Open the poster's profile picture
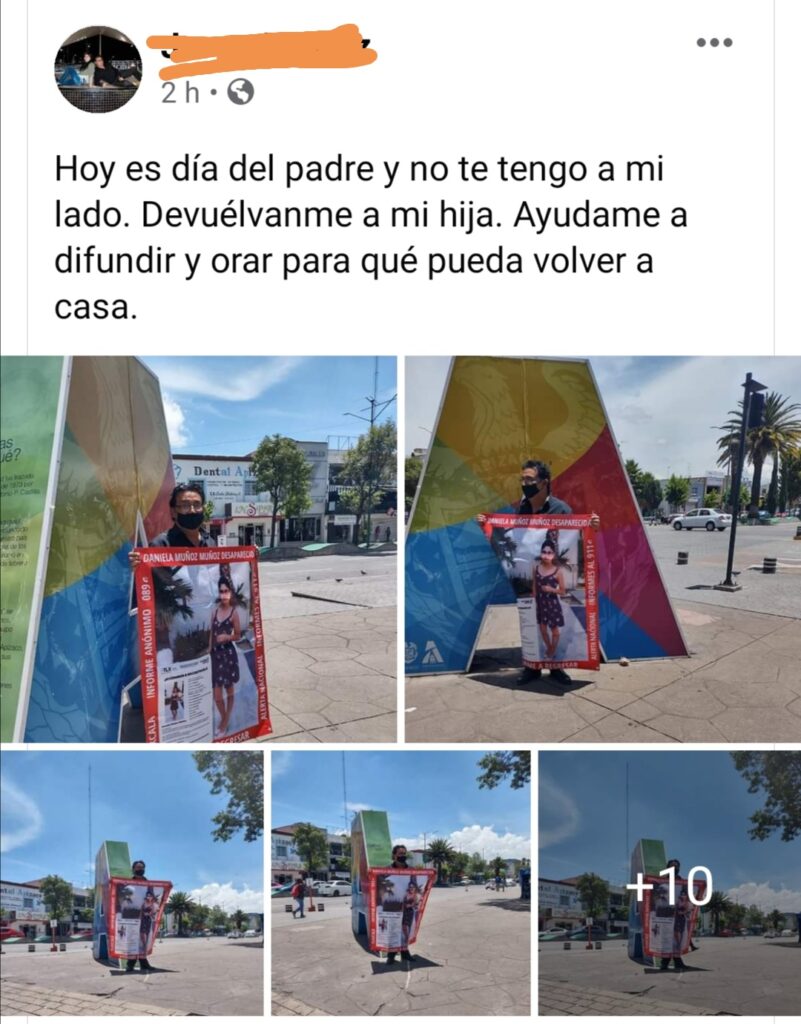801x1024 pixels. [98, 69]
